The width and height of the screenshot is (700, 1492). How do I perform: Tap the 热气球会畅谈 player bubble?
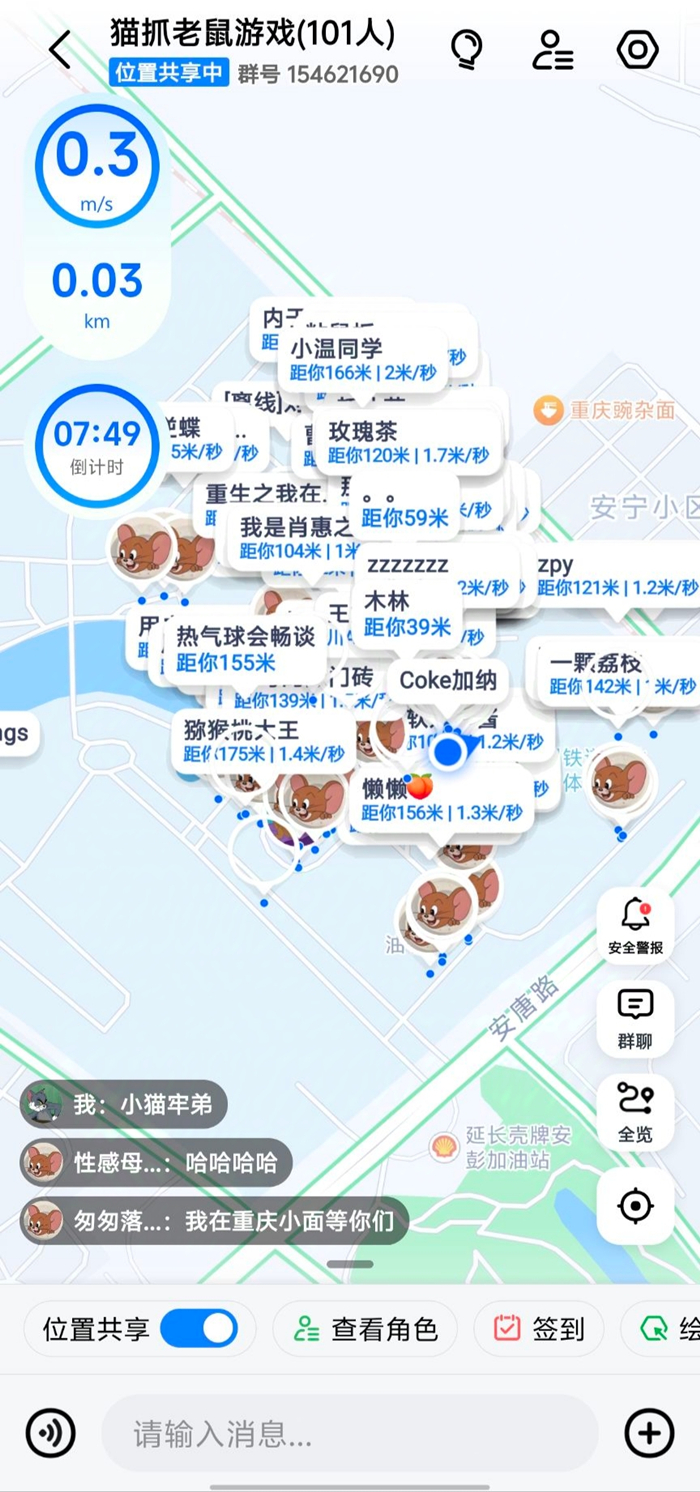pyautogui.click(x=245, y=647)
